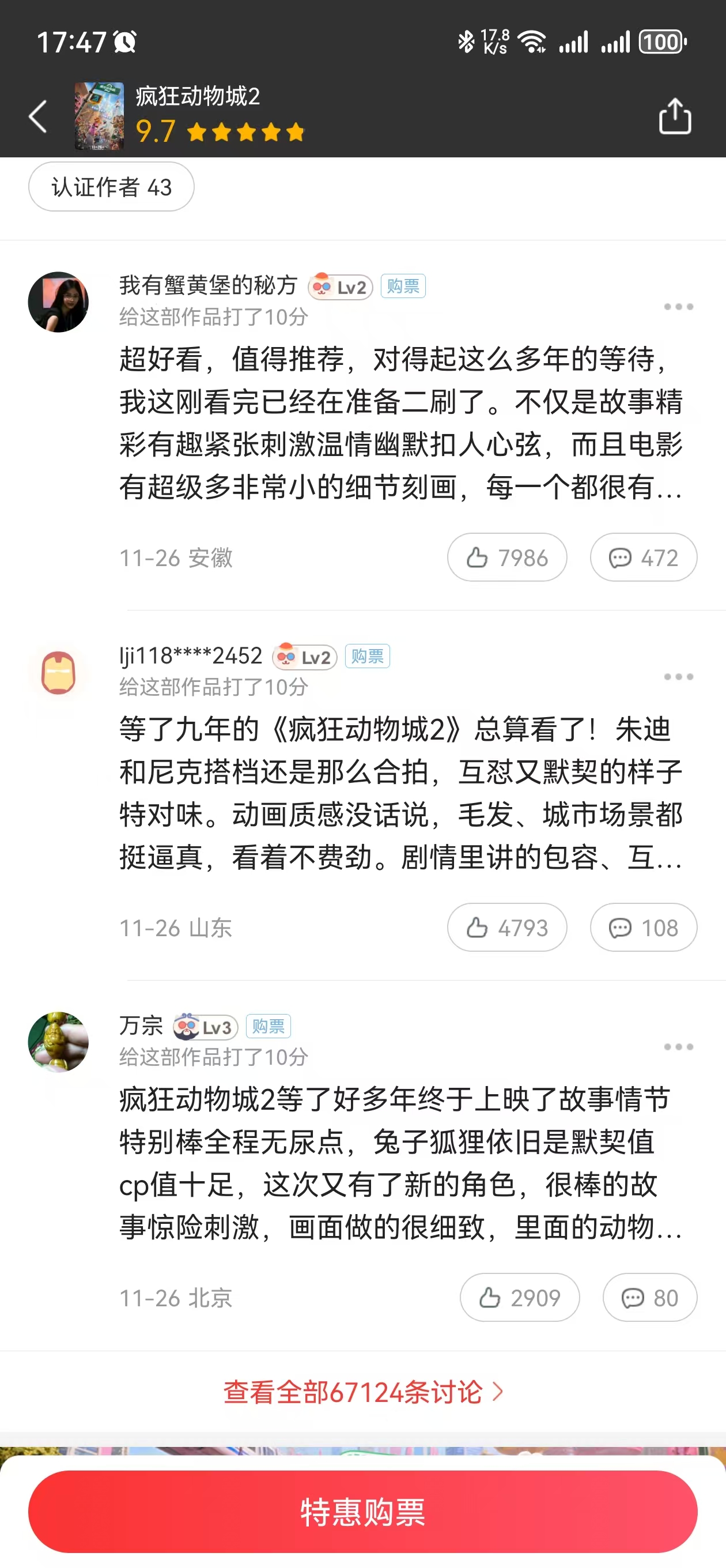Viewport: 726px width, 1568px height.
Task: Tap the share icon at top right
Action: [x=674, y=116]
